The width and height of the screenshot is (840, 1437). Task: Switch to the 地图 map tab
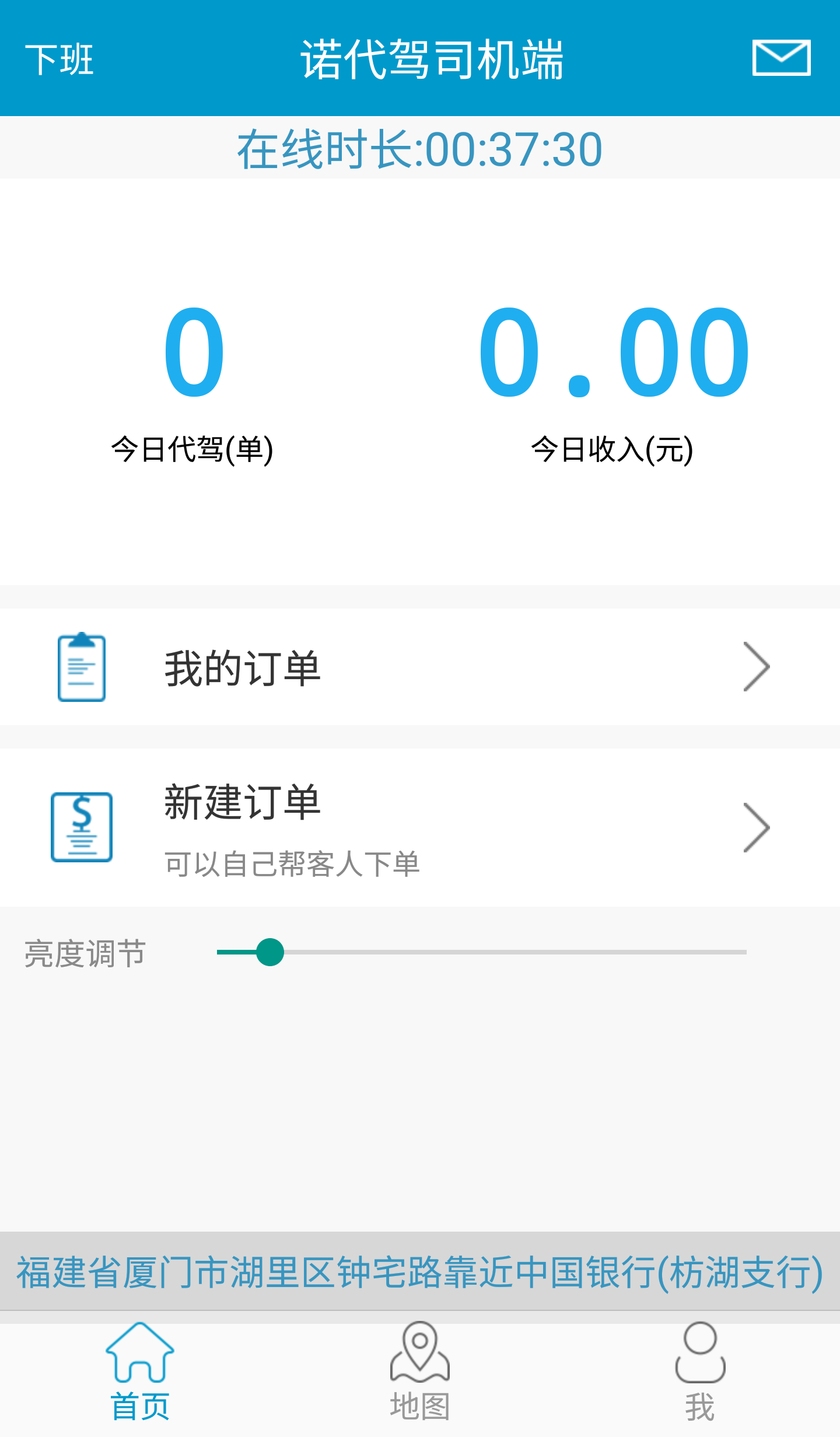coord(420,1372)
